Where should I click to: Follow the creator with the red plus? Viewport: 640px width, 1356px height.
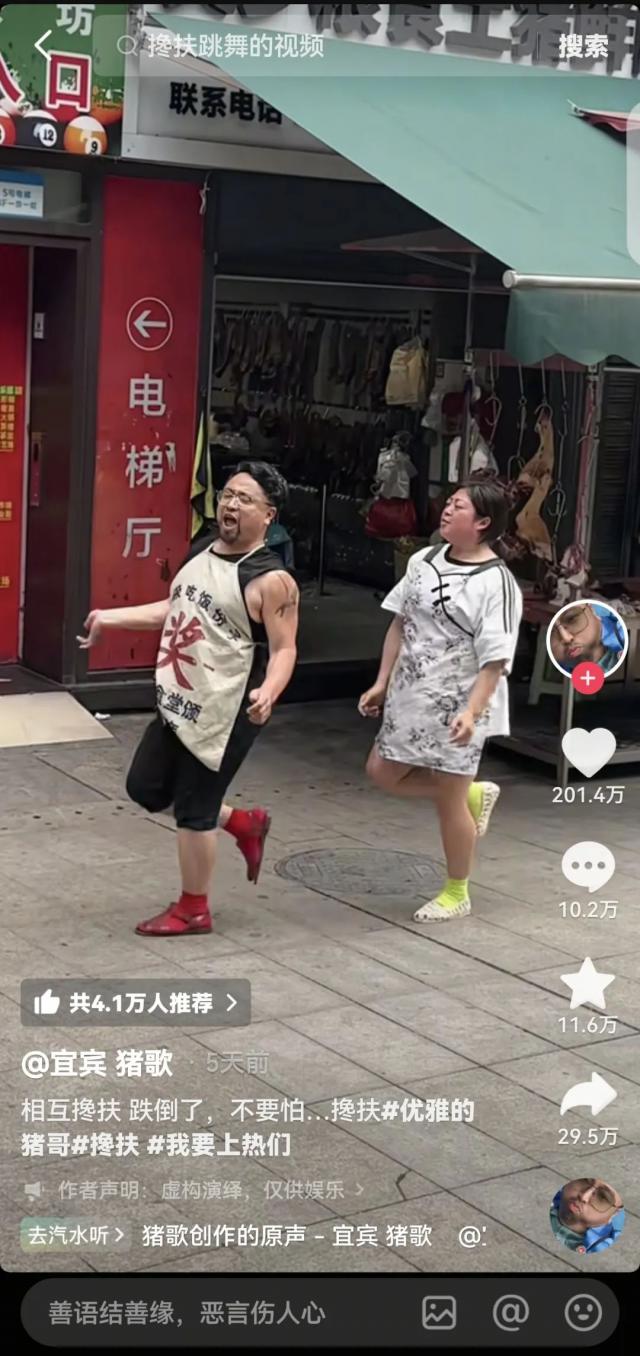coord(587,679)
